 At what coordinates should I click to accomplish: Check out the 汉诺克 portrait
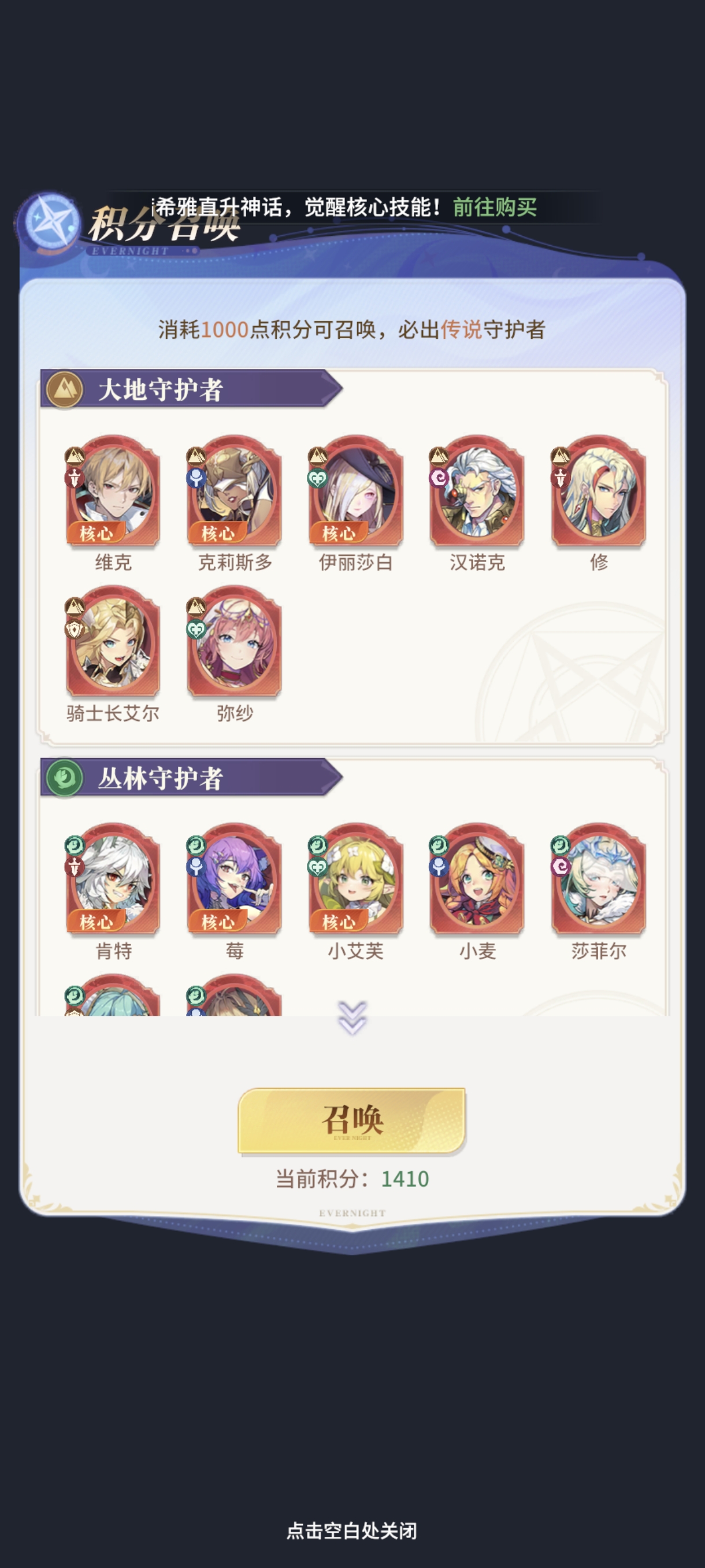[x=477, y=491]
